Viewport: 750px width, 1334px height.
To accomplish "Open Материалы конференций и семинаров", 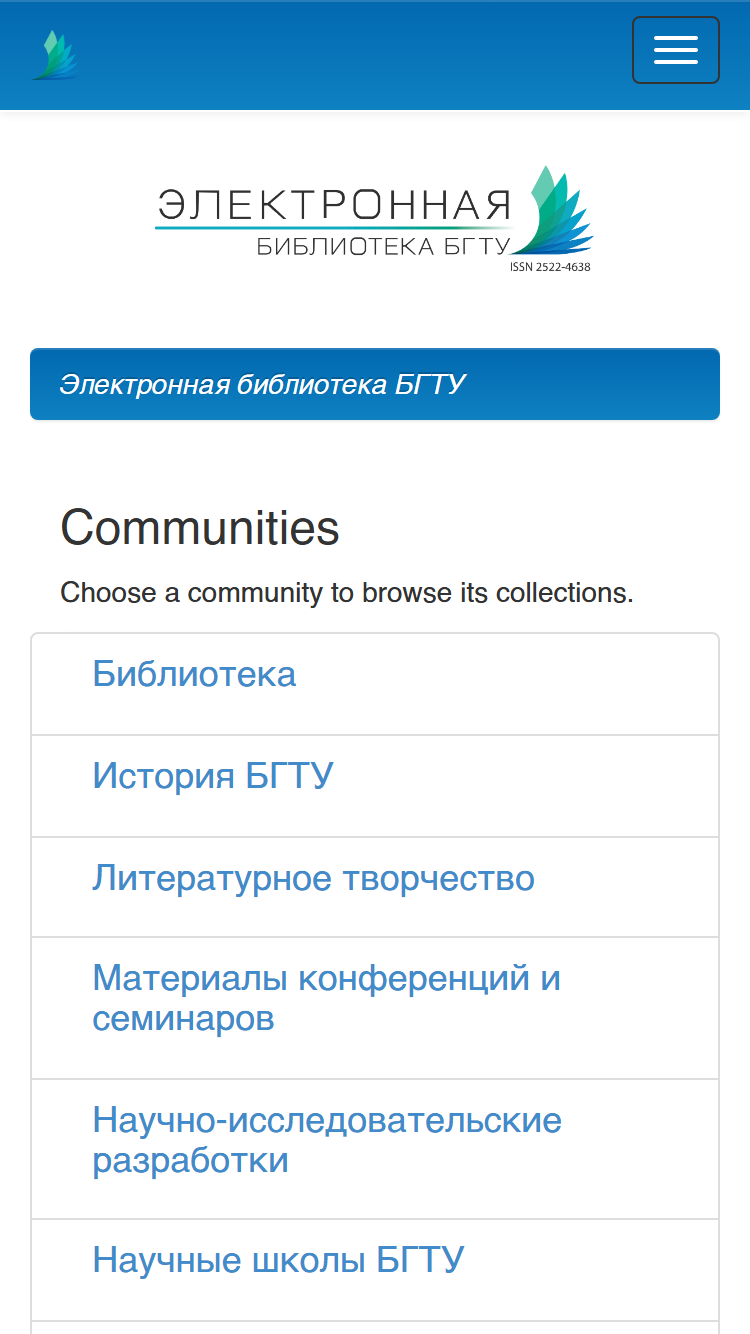I will point(326,998).
